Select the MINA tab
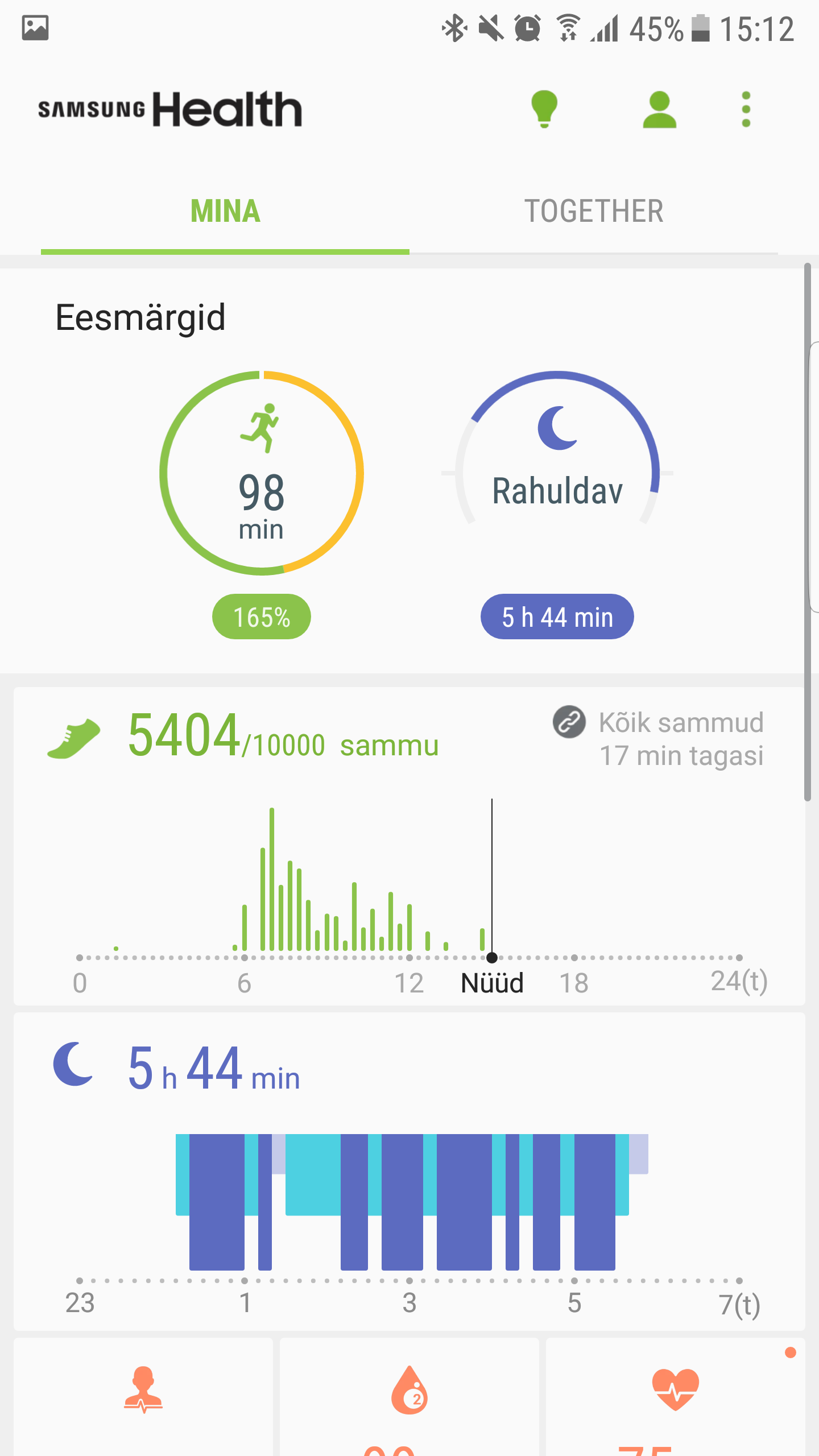 (x=225, y=212)
